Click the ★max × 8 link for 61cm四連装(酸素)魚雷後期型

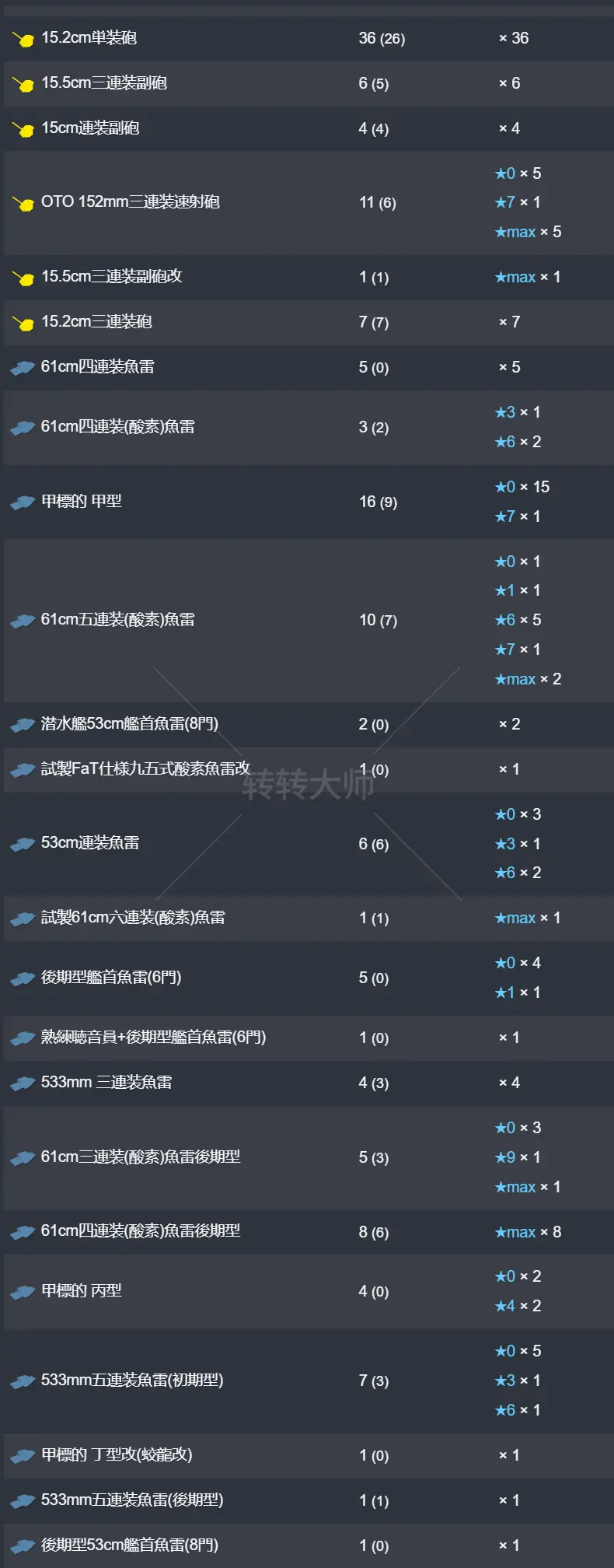[528, 1231]
